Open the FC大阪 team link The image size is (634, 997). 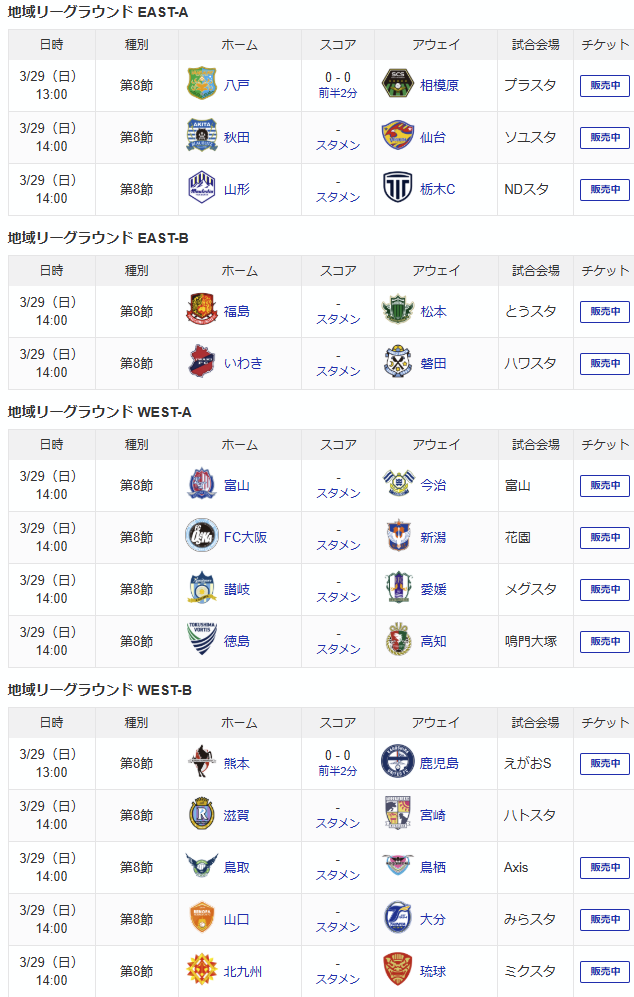pyautogui.click(x=245, y=538)
